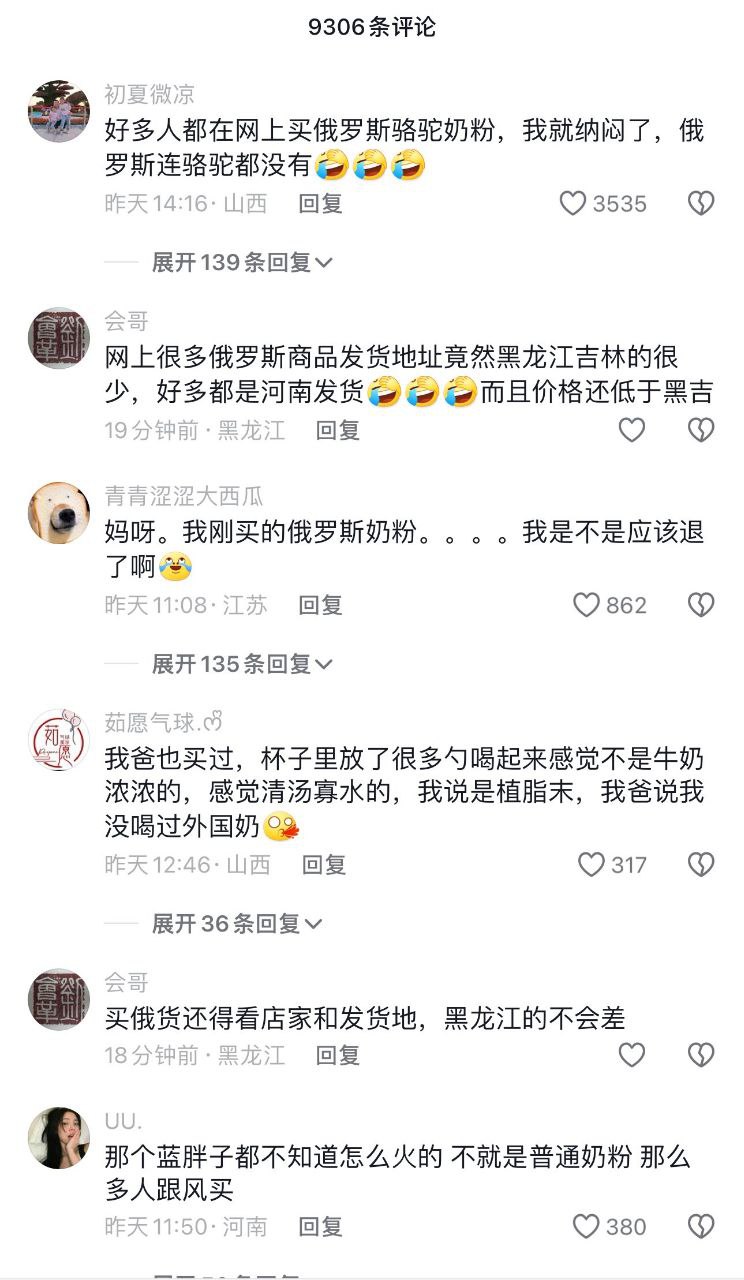Dislike 初夏微凉's comment
The image size is (744, 1280).
click(x=701, y=204)
